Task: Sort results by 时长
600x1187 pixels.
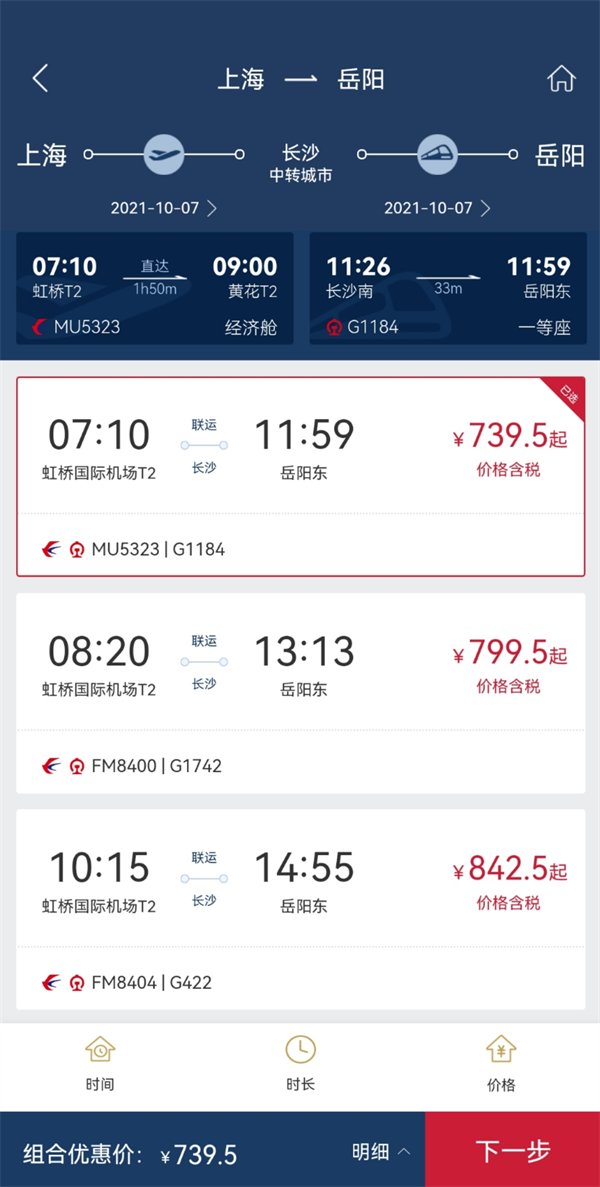Action: (300, 1064)
